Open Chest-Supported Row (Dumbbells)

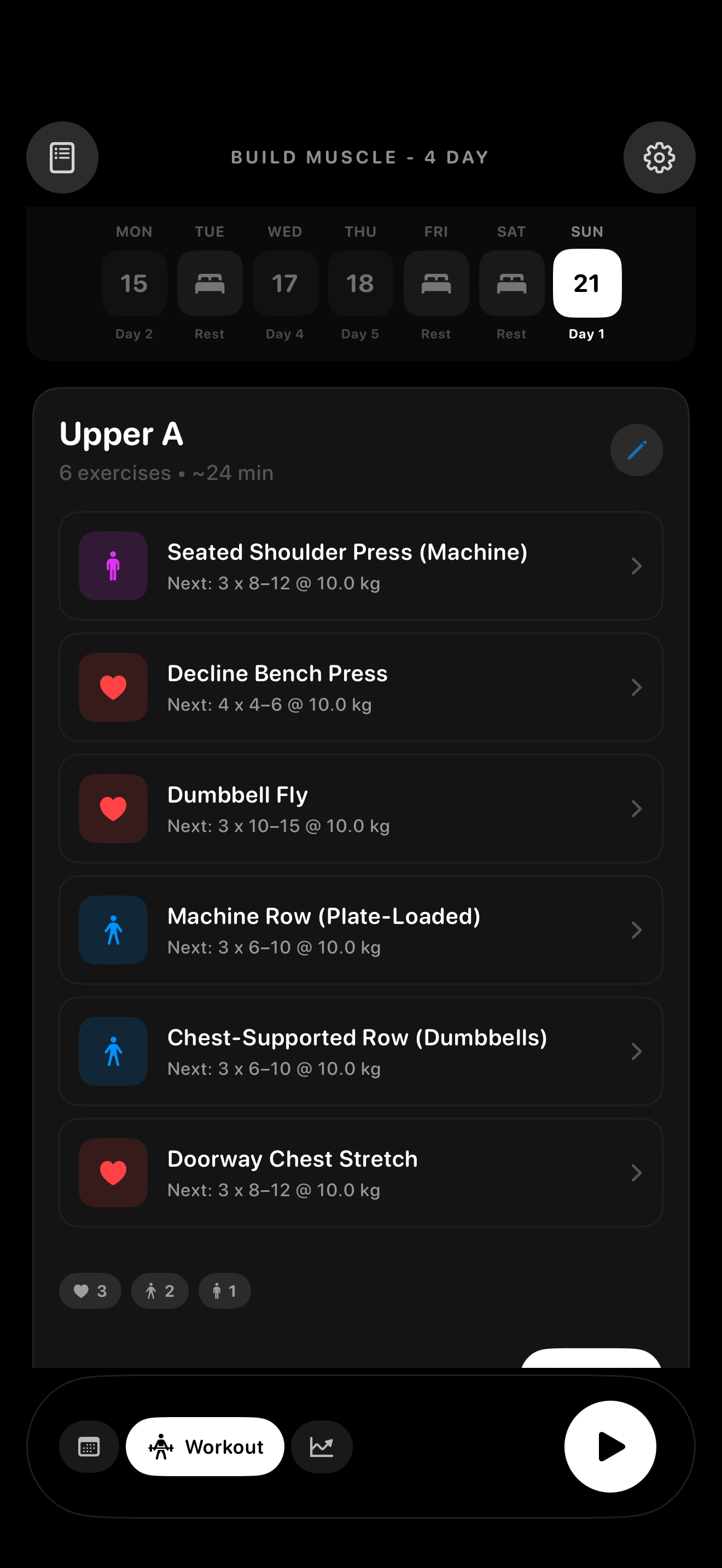pyautogui.click(x=360, y=1051)
